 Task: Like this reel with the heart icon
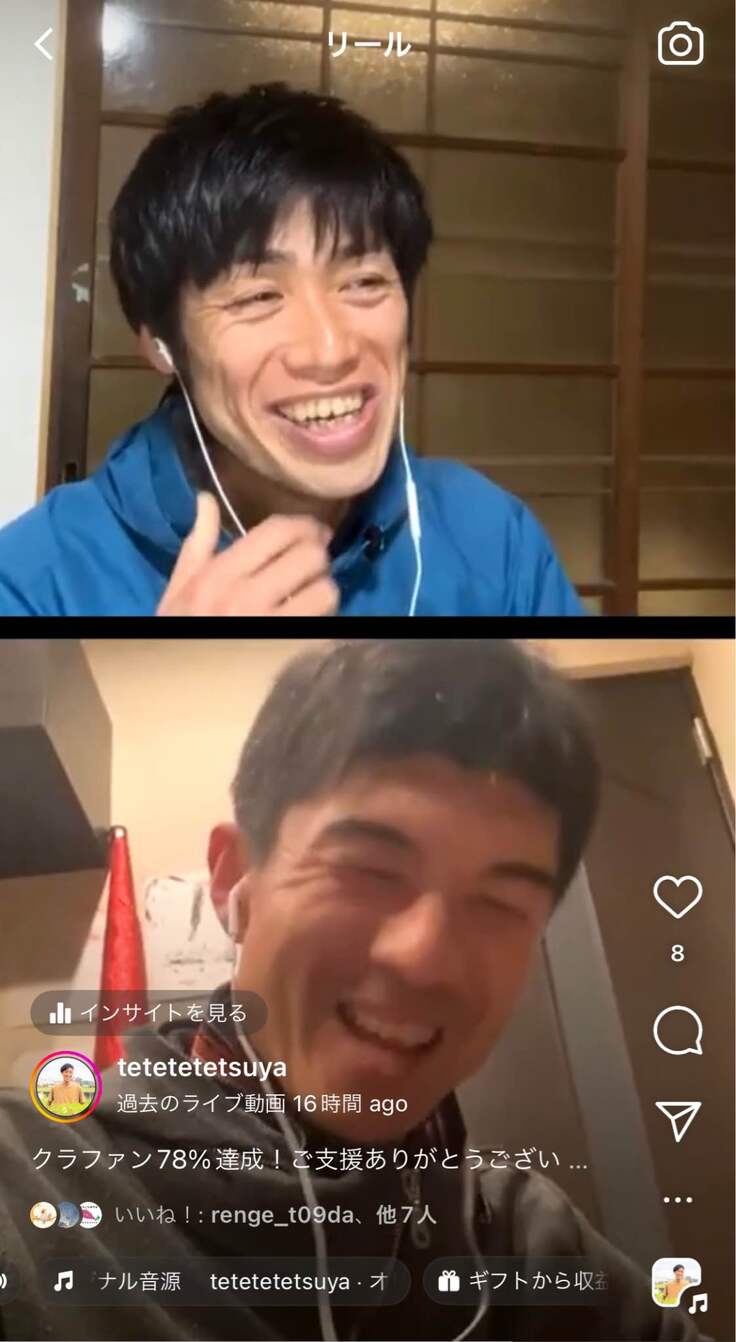pos(677,897)
